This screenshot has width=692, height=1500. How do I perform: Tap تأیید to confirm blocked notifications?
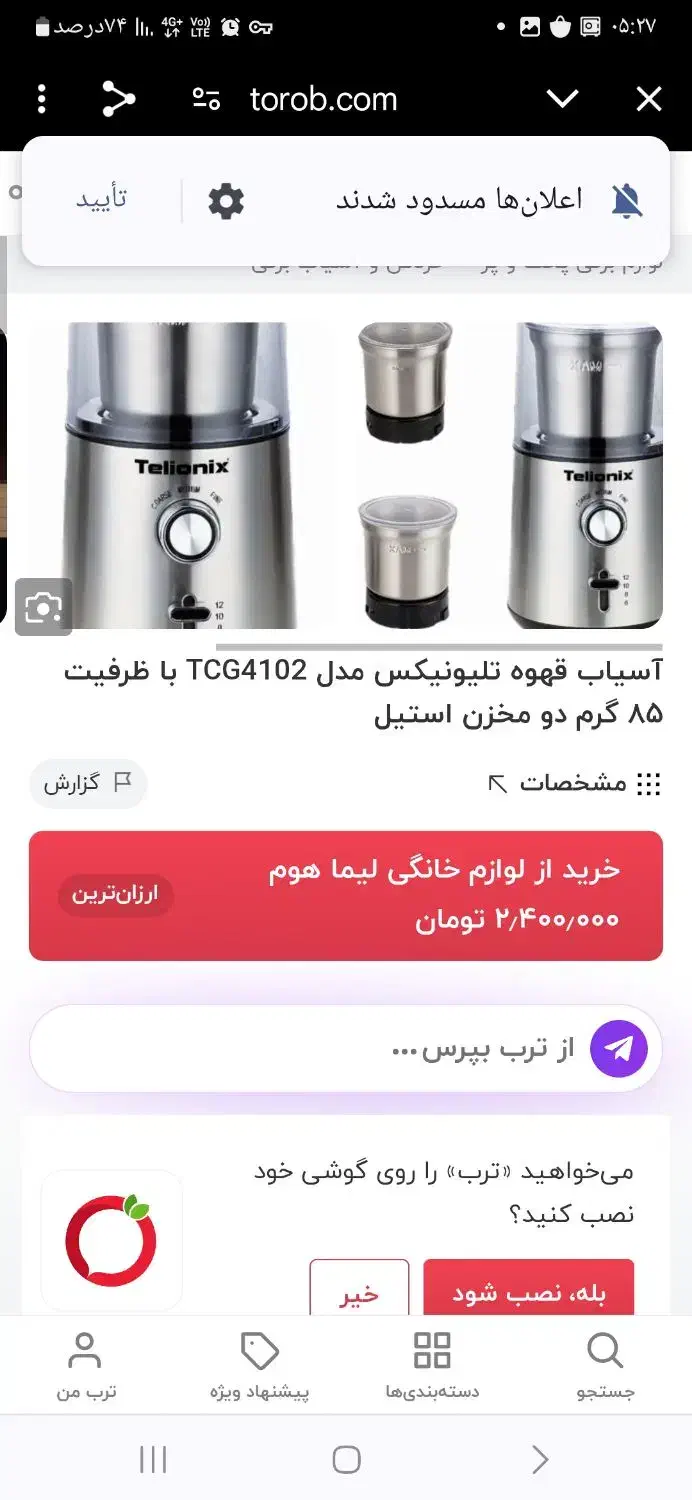[x=101, y=199]
